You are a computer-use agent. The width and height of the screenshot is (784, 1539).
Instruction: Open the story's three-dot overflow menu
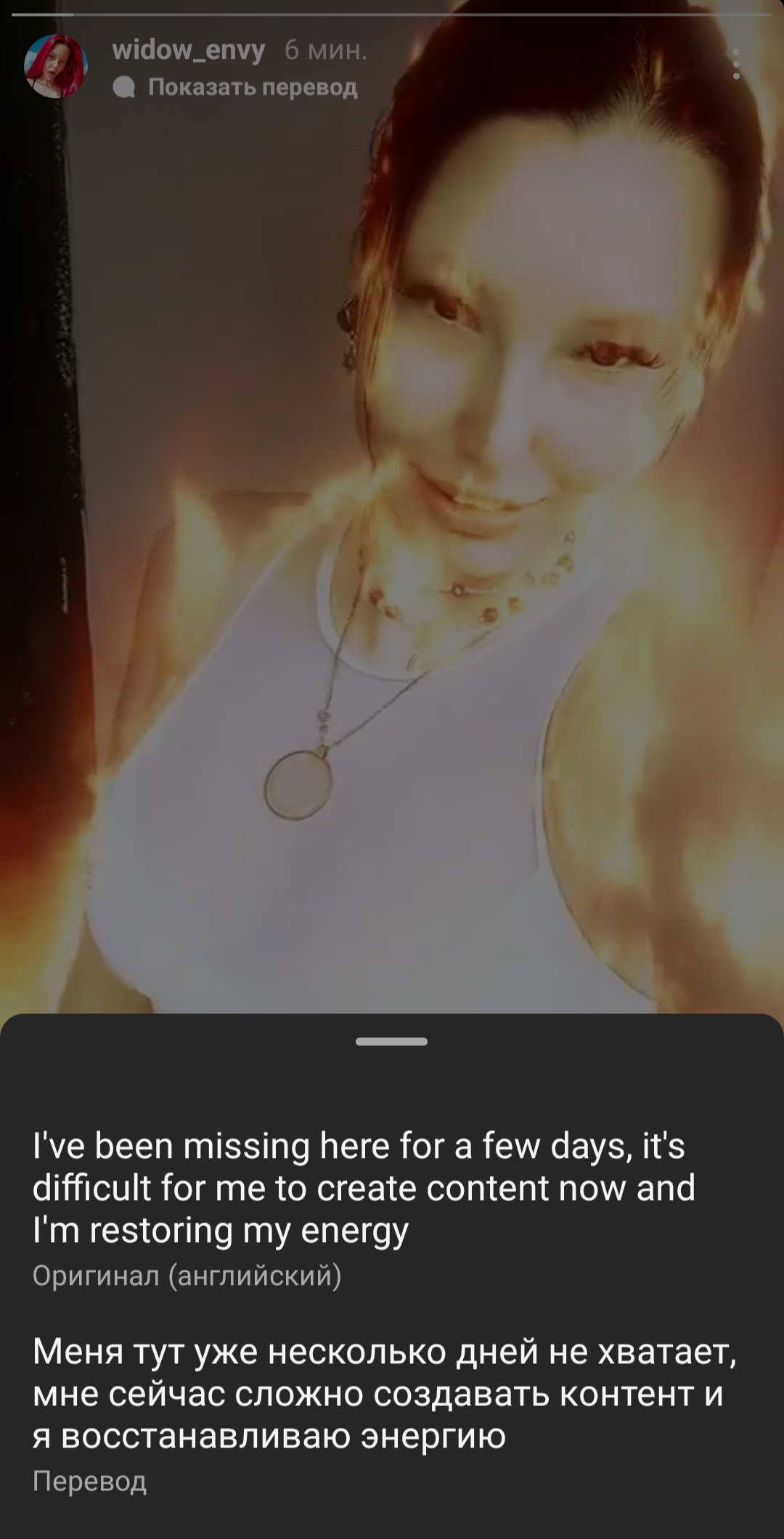(736, 65)
